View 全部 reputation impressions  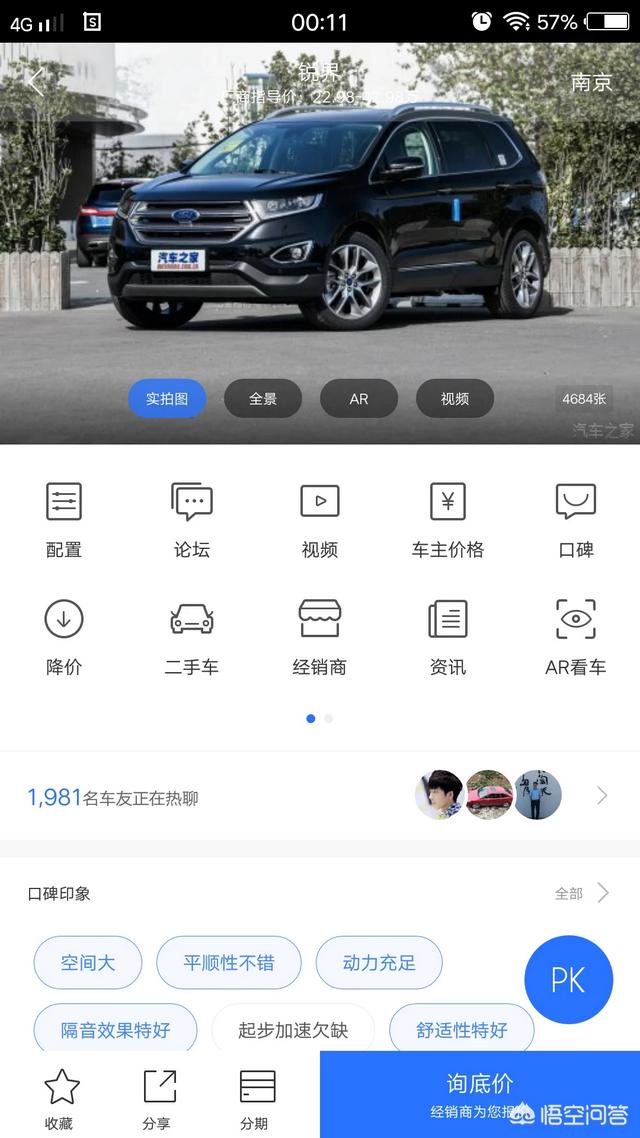[582, 893]
